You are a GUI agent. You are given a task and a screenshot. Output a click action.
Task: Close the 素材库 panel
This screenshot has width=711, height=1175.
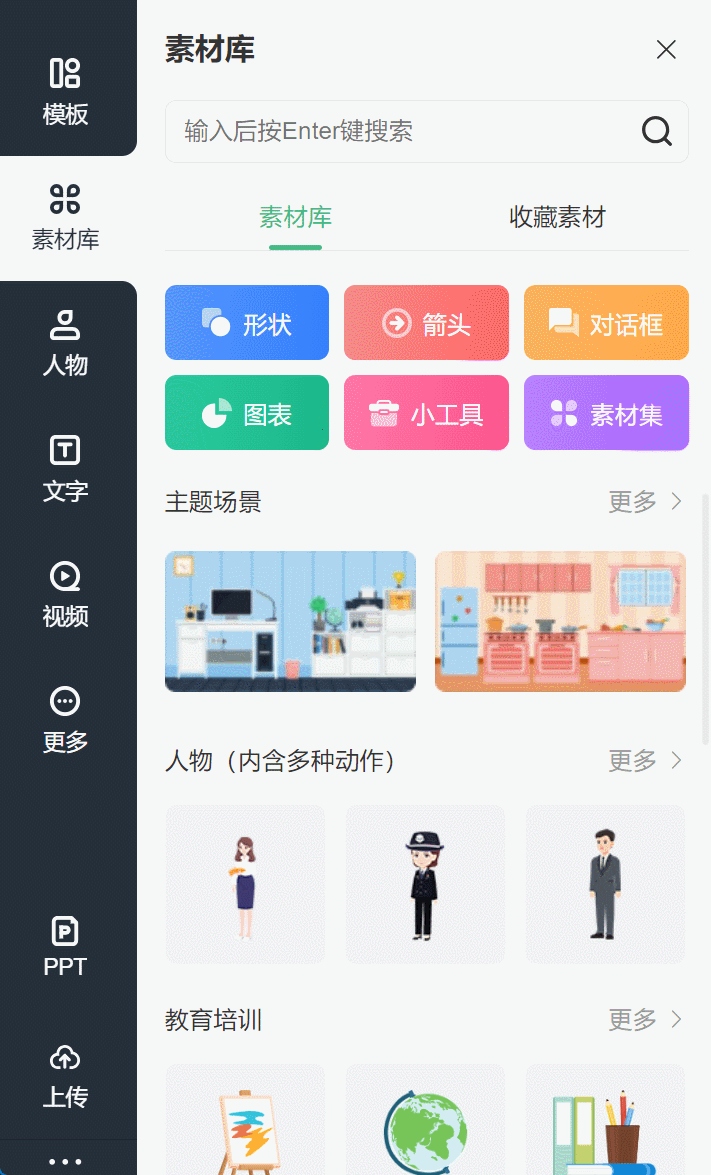[666, 49]
